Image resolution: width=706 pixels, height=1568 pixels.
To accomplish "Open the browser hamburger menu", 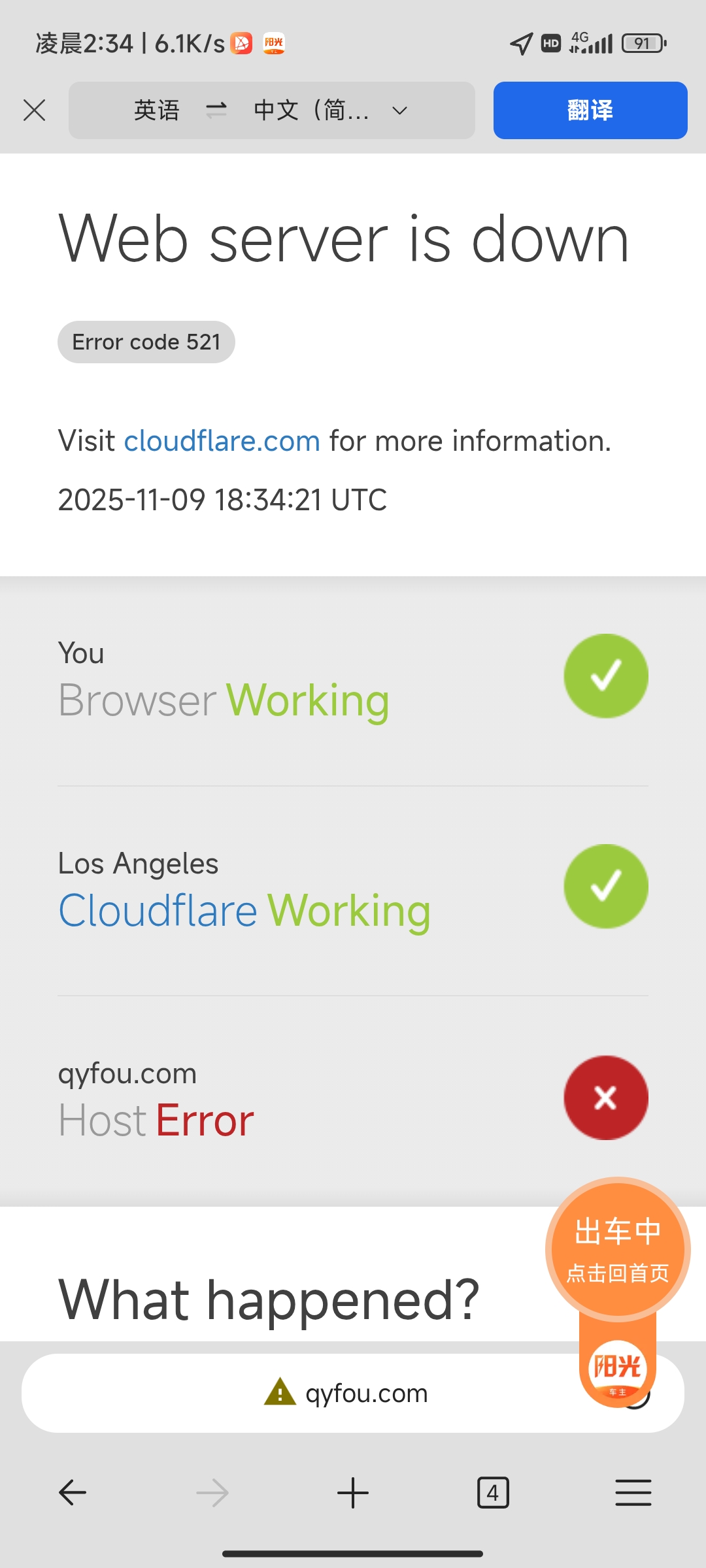I will tap(633, 1493).
